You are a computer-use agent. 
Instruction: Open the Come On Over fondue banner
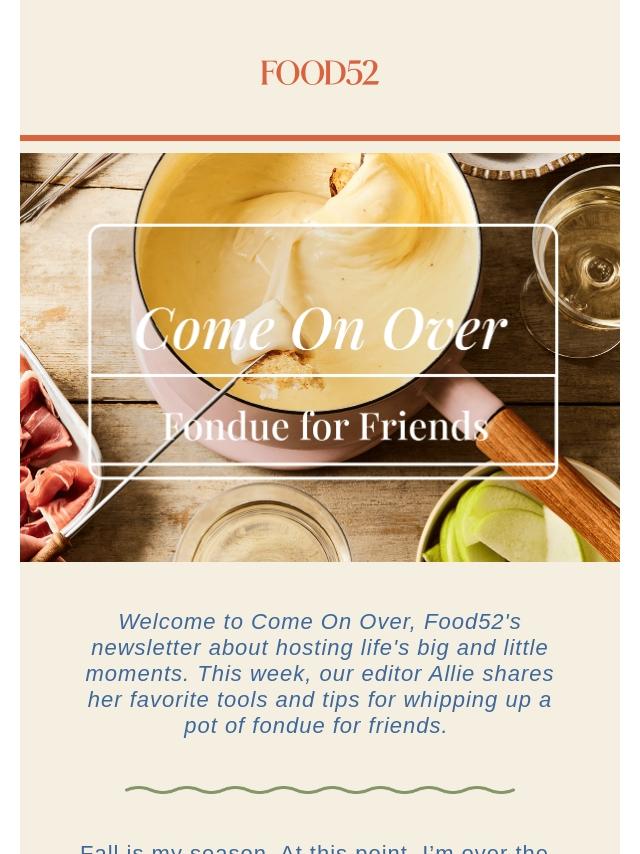pyautogui.click(x=320, y=357)
